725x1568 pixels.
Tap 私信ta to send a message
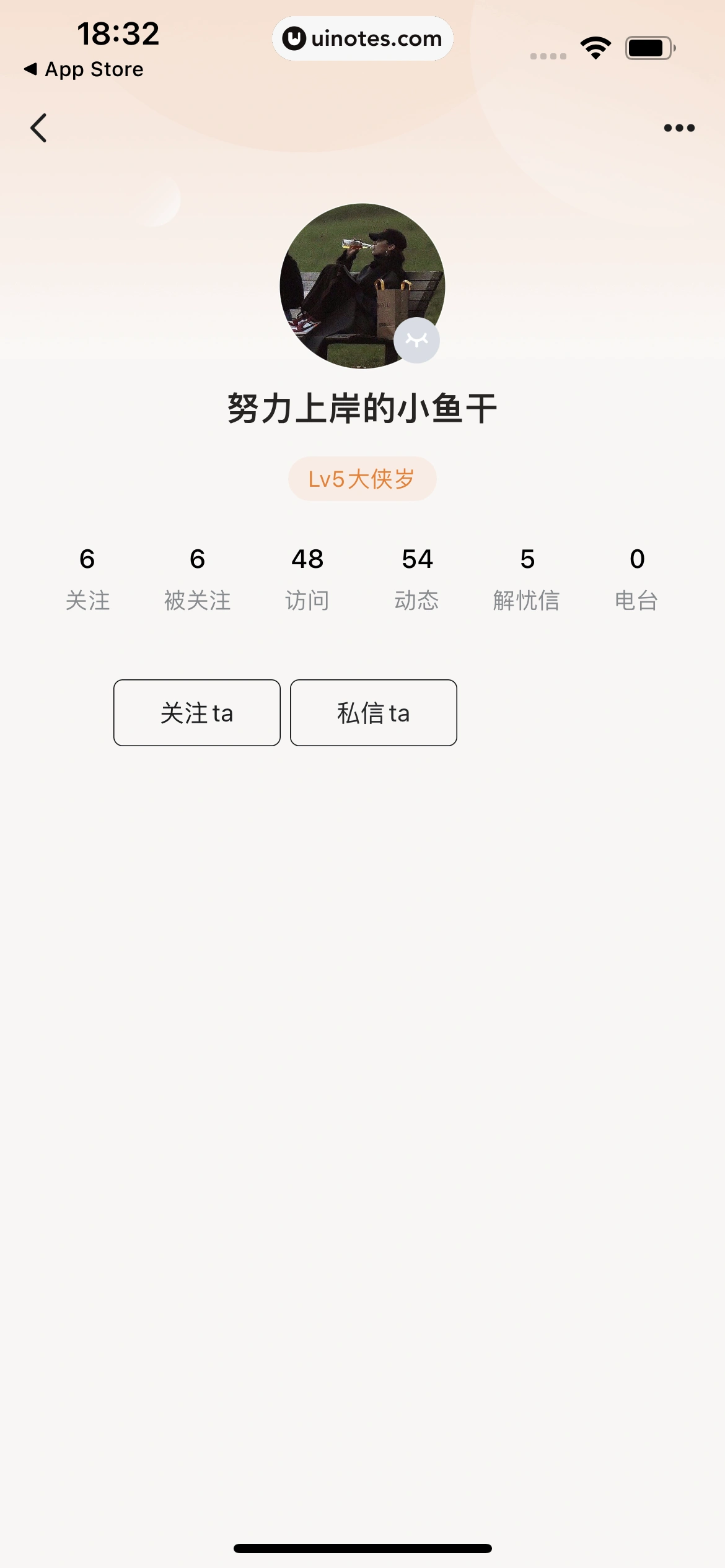tap(373, 713)
